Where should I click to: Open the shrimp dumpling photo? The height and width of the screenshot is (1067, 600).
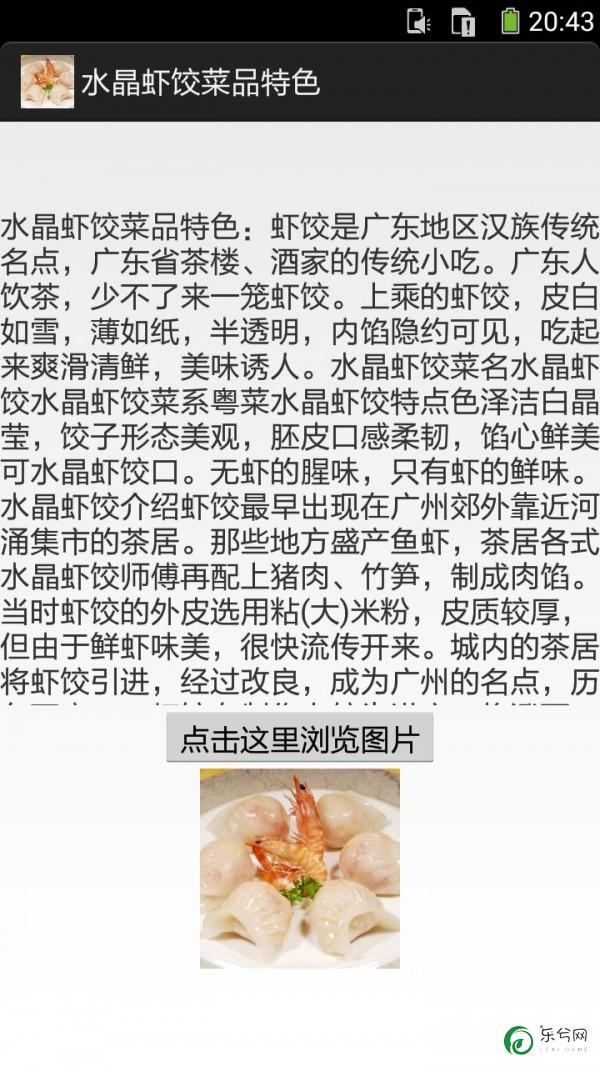click(300, 867)
